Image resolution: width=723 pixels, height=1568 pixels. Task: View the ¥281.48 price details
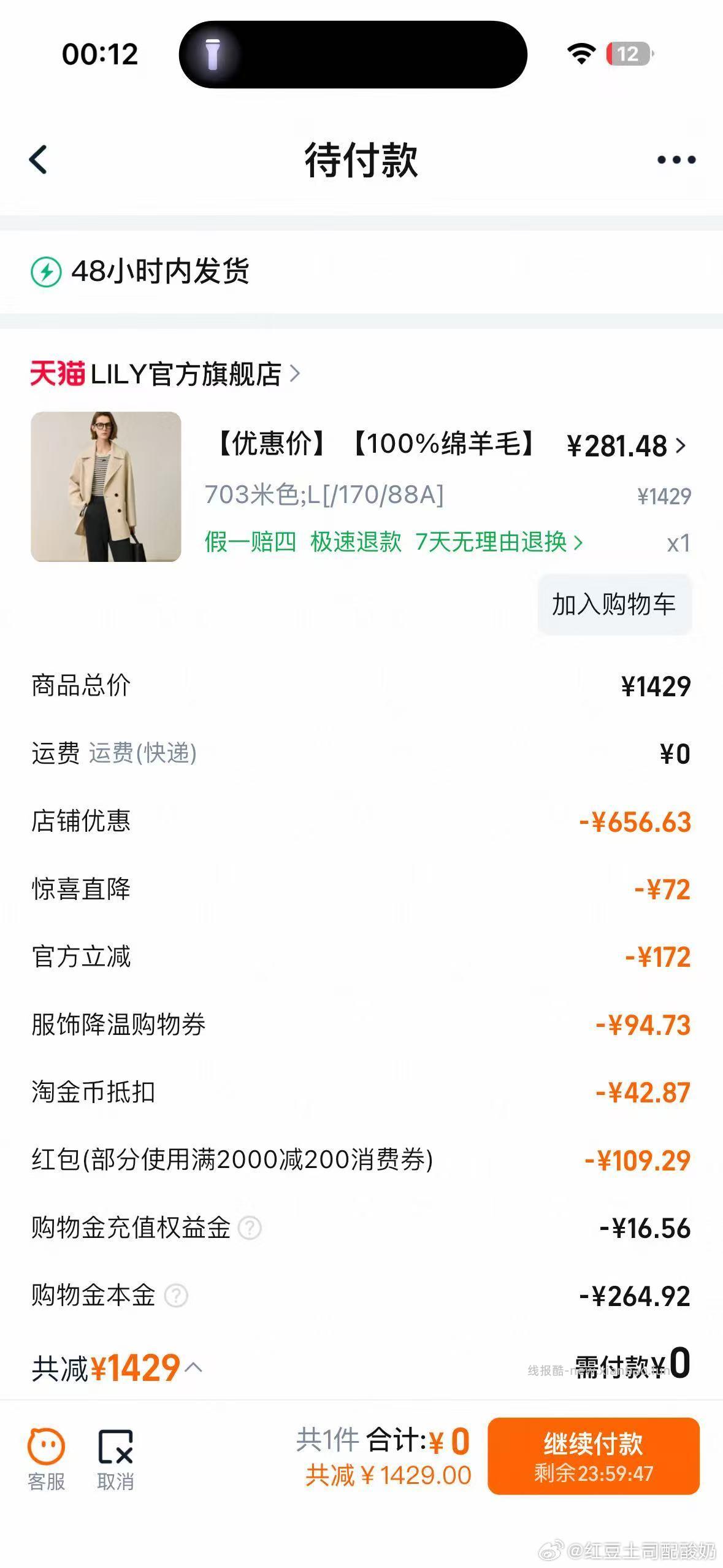click(x=625, y=446)
